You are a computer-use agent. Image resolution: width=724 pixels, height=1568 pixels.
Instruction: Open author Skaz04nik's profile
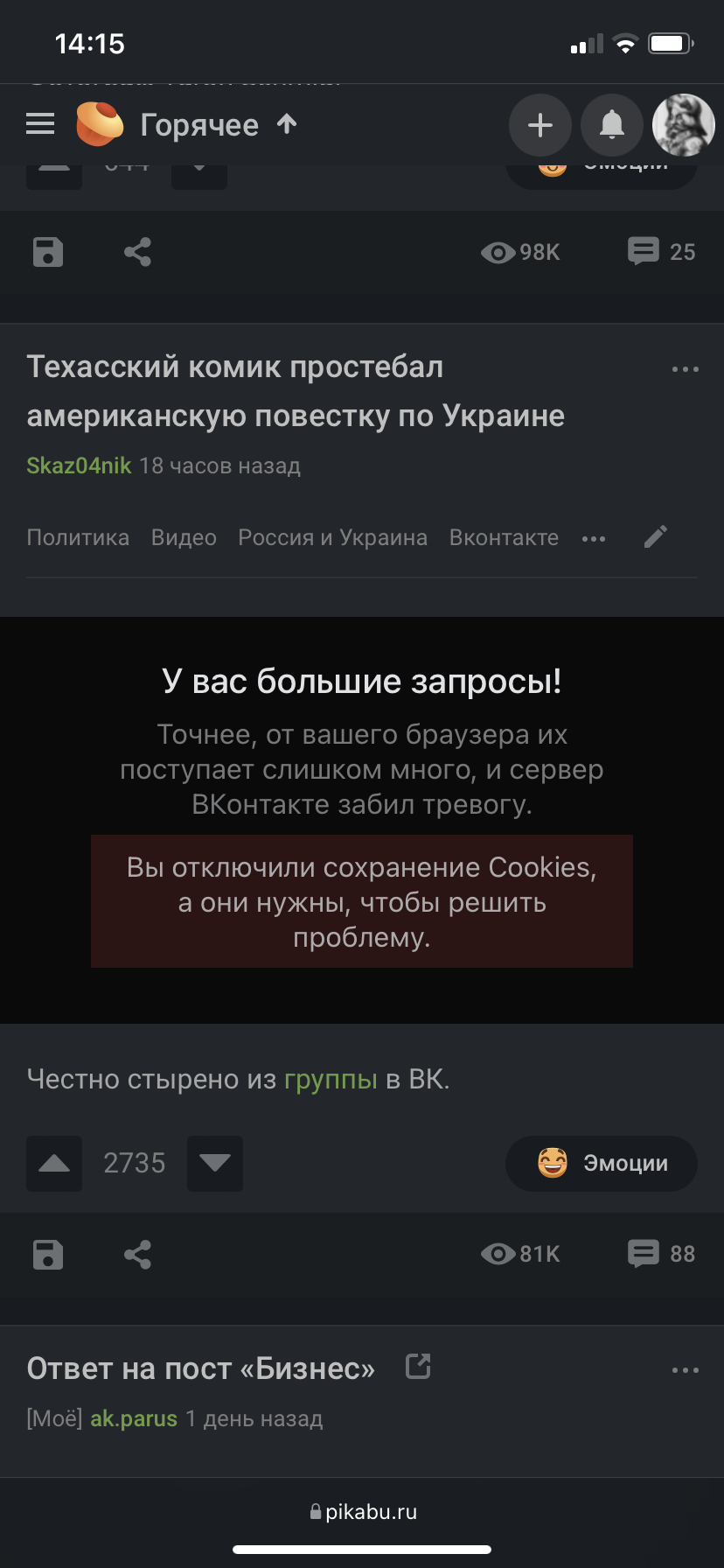tap(79, 465)
